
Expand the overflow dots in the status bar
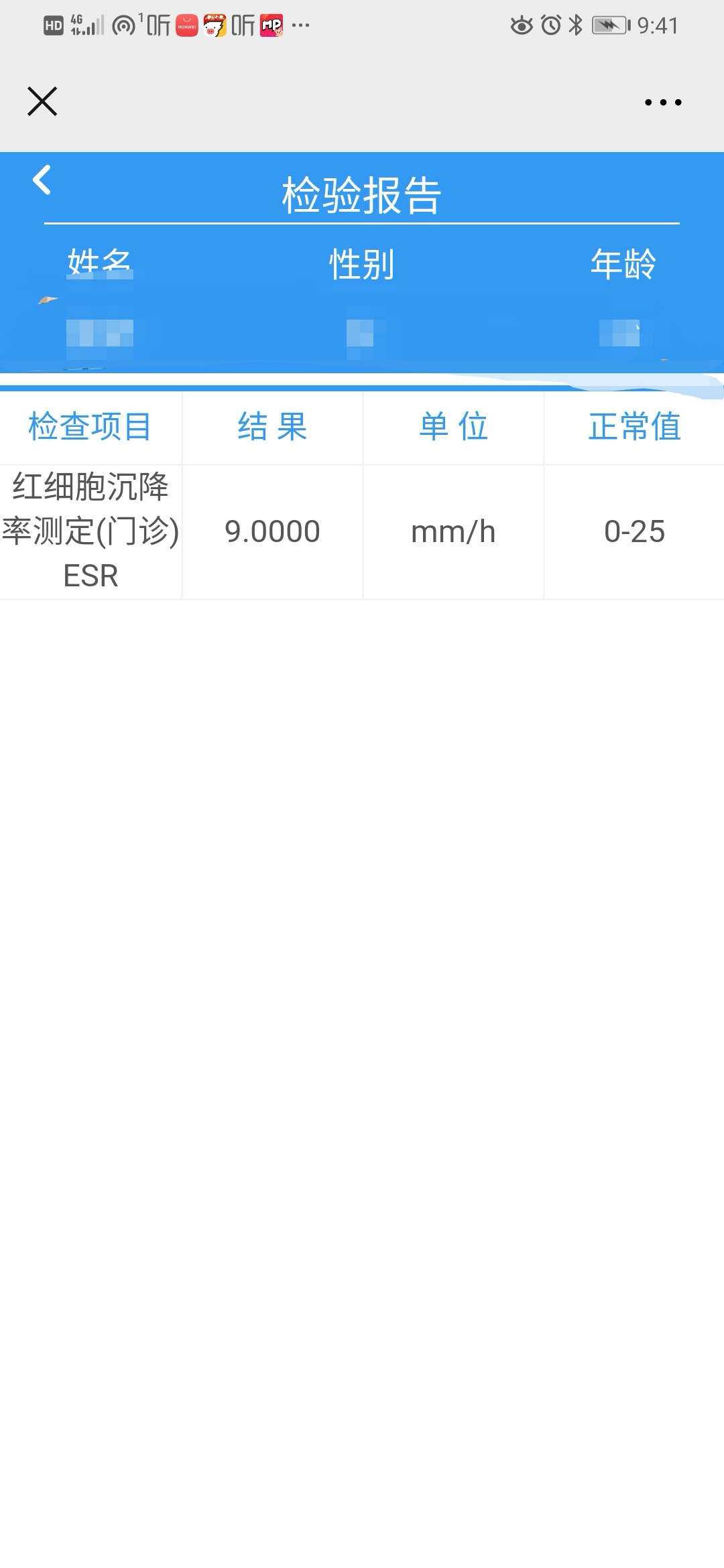(x=300, y=28)
